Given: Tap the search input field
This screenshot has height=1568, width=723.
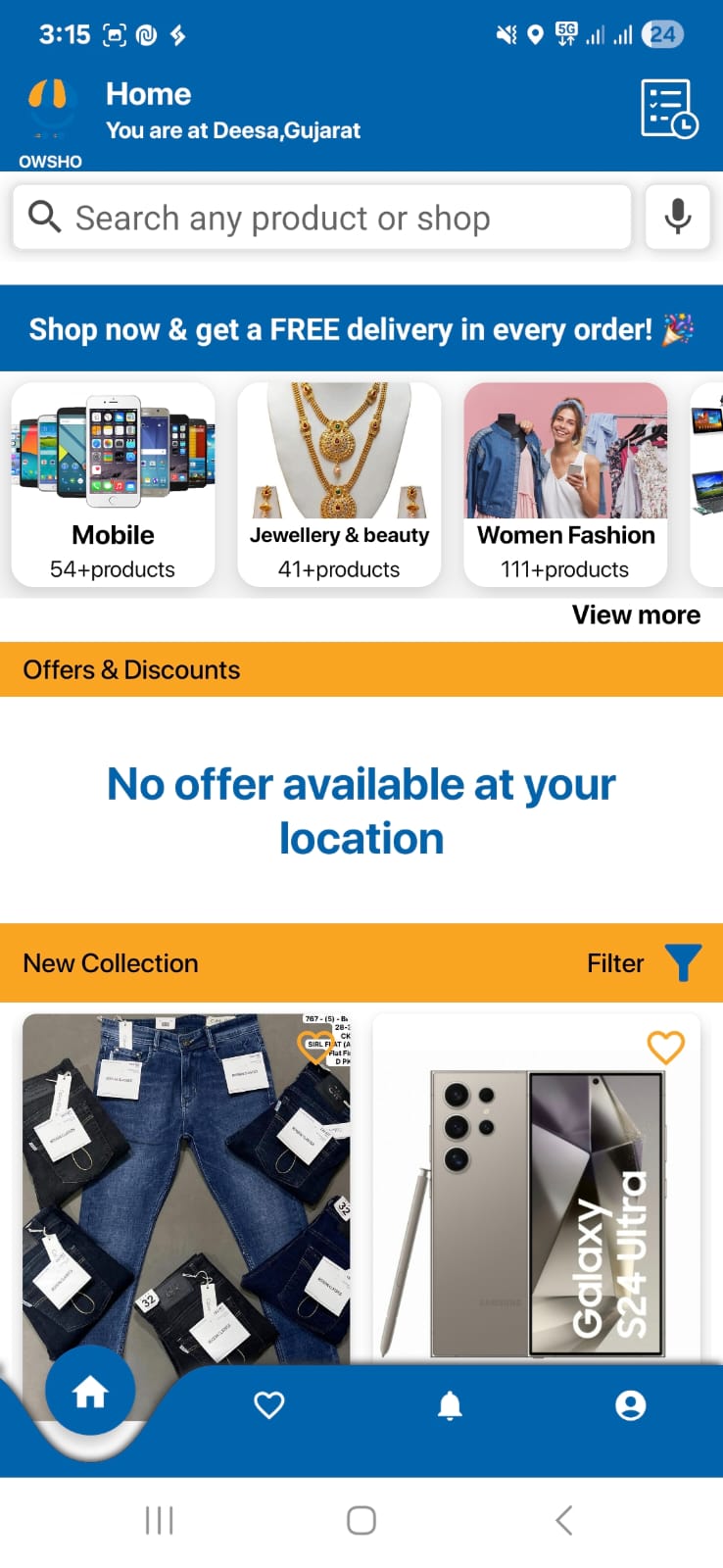Looking at the screenshot, I should [323, 218].
